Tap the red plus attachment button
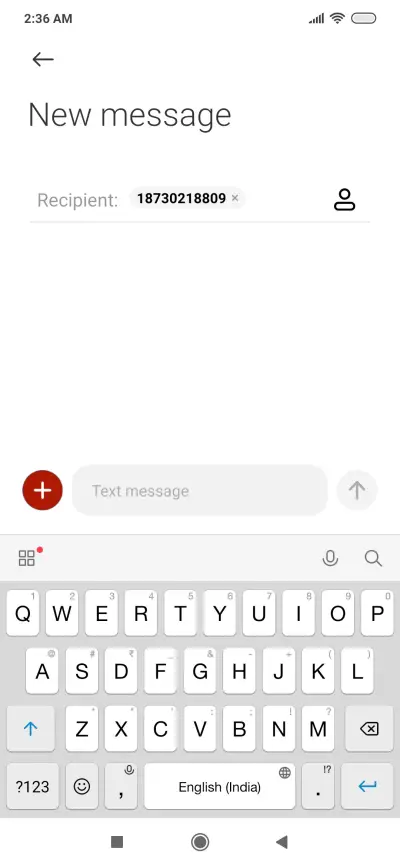This screenshot has height=866, width=400. click(43, 490)
